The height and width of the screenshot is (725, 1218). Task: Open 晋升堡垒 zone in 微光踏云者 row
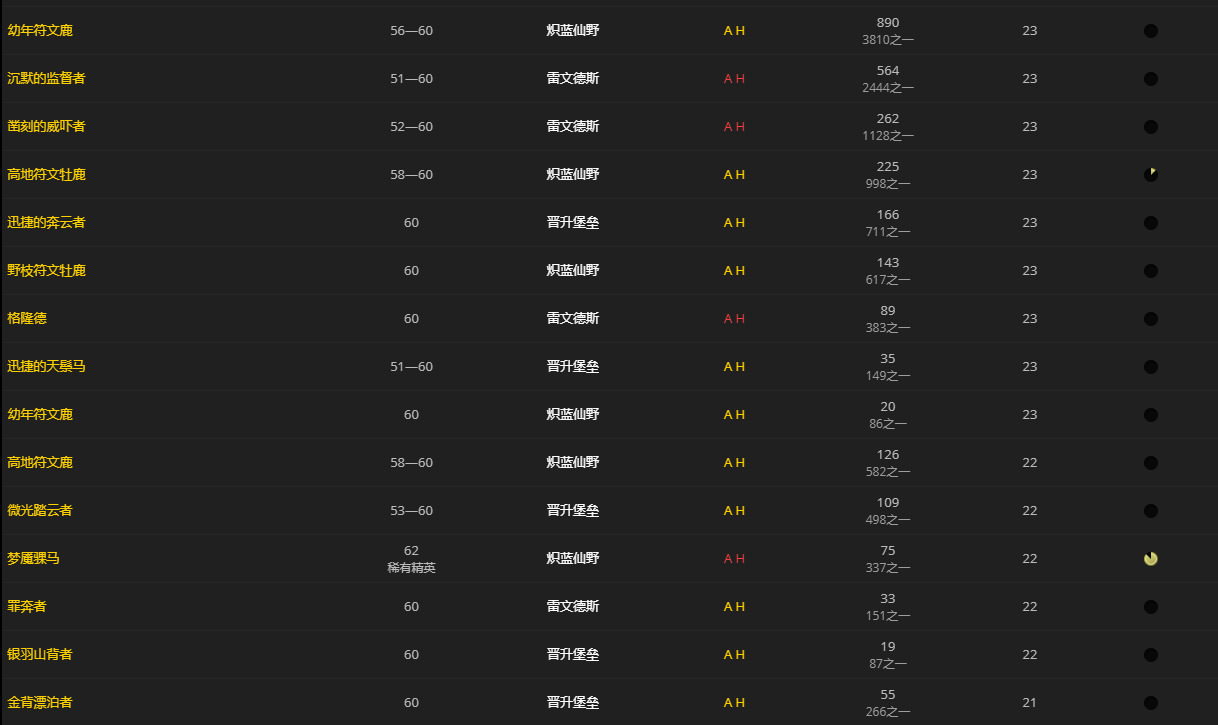pyautogui.click(x=573, y=510)
